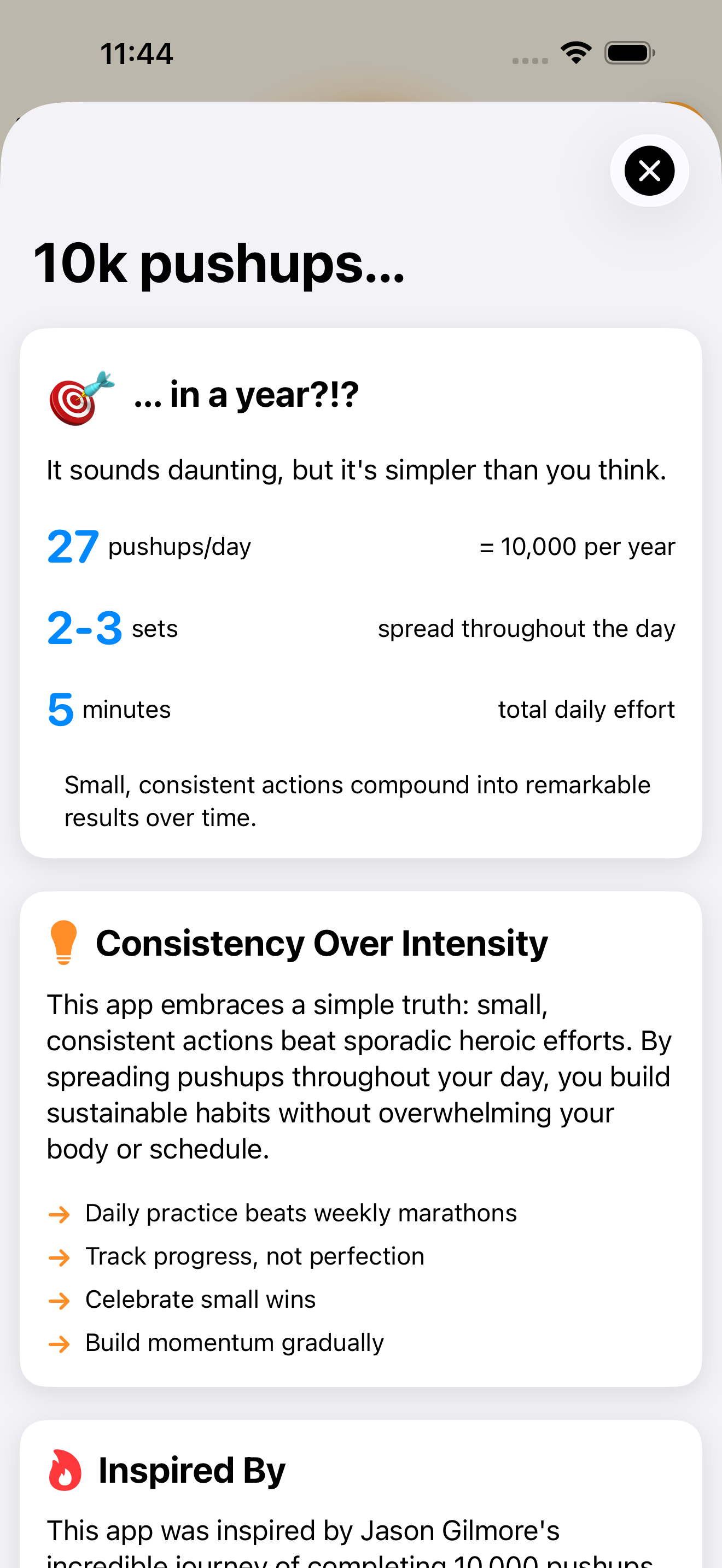Tap the lightbulb icon beside Consistency Over Intensity
Viewport: 722px width, 1568px height.
tap(64, 943)
